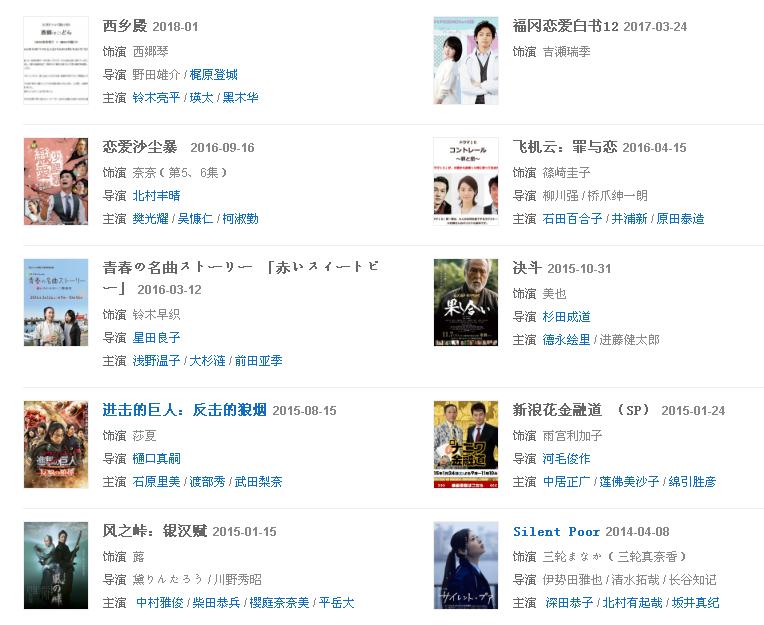Open actor 吴慷仁's profile
The width and height of the screenshot is (764, 625).
(x=196, y=219)
